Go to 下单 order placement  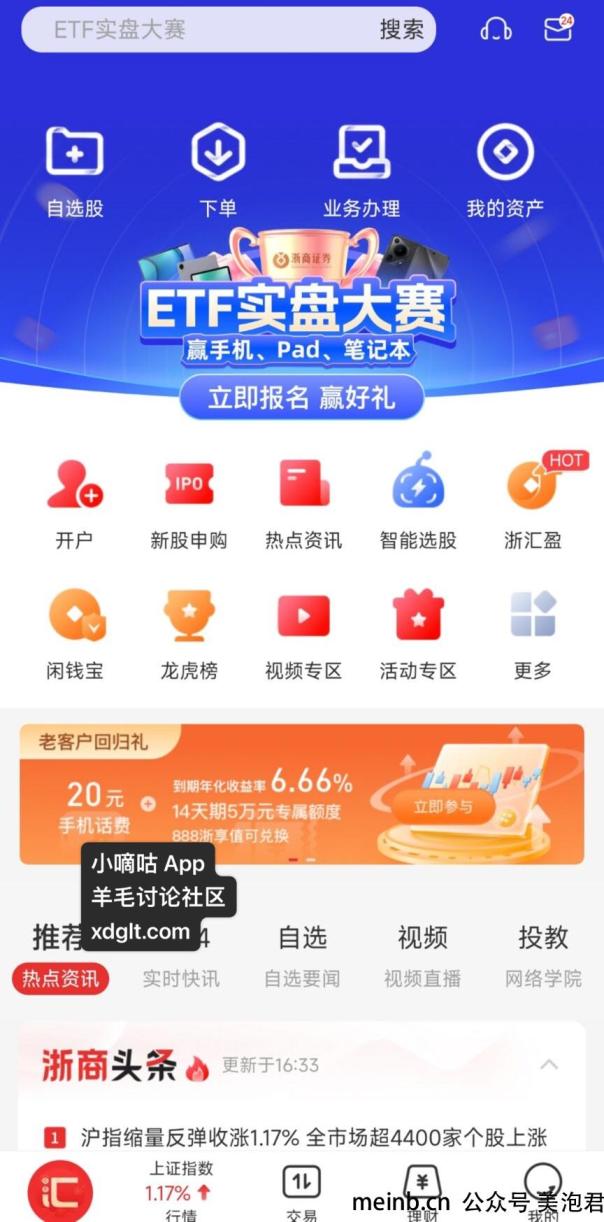(x=218, y=170)
